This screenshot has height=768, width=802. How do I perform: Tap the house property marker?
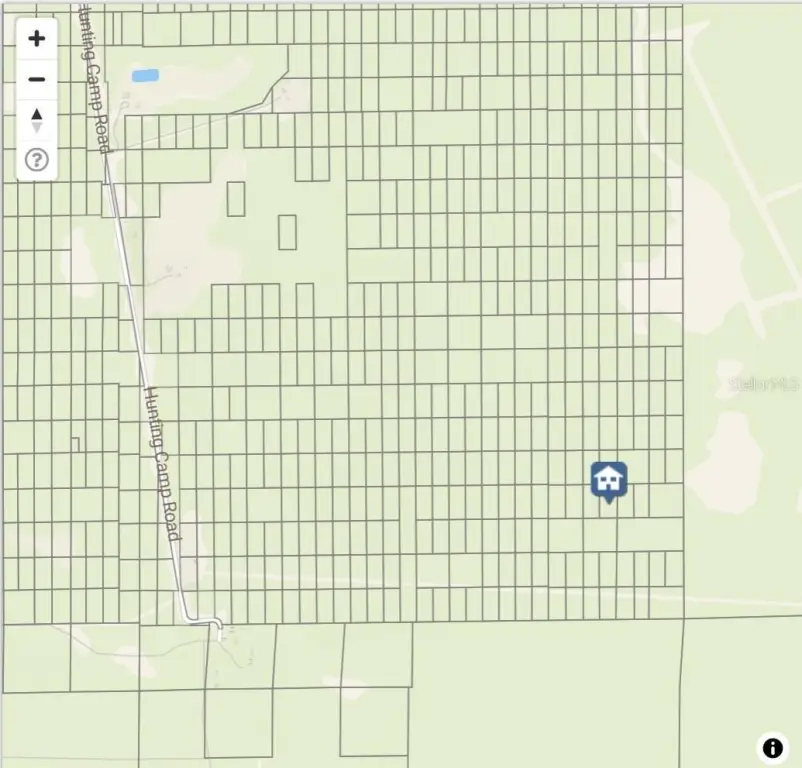[x=608, y=481]
